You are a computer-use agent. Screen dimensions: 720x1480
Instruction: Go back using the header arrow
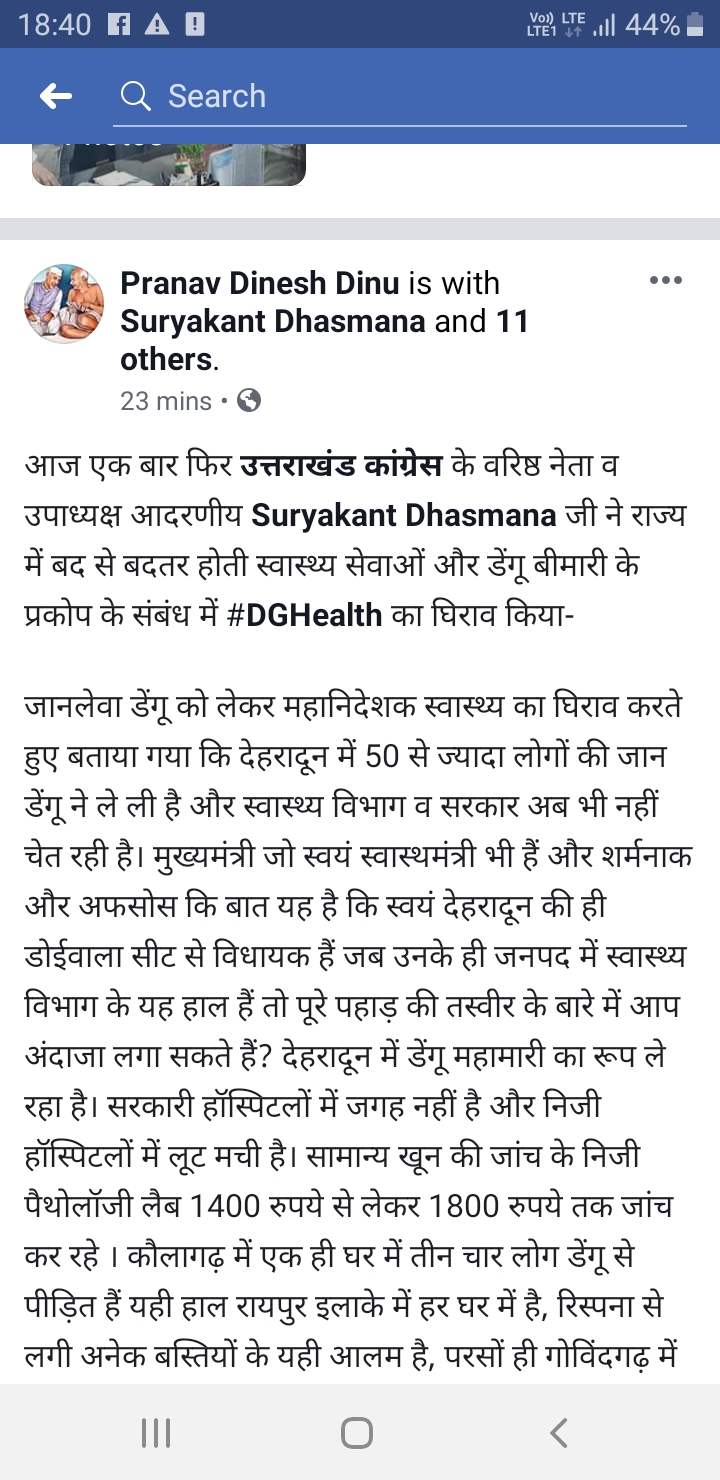(x=56, y=96)
